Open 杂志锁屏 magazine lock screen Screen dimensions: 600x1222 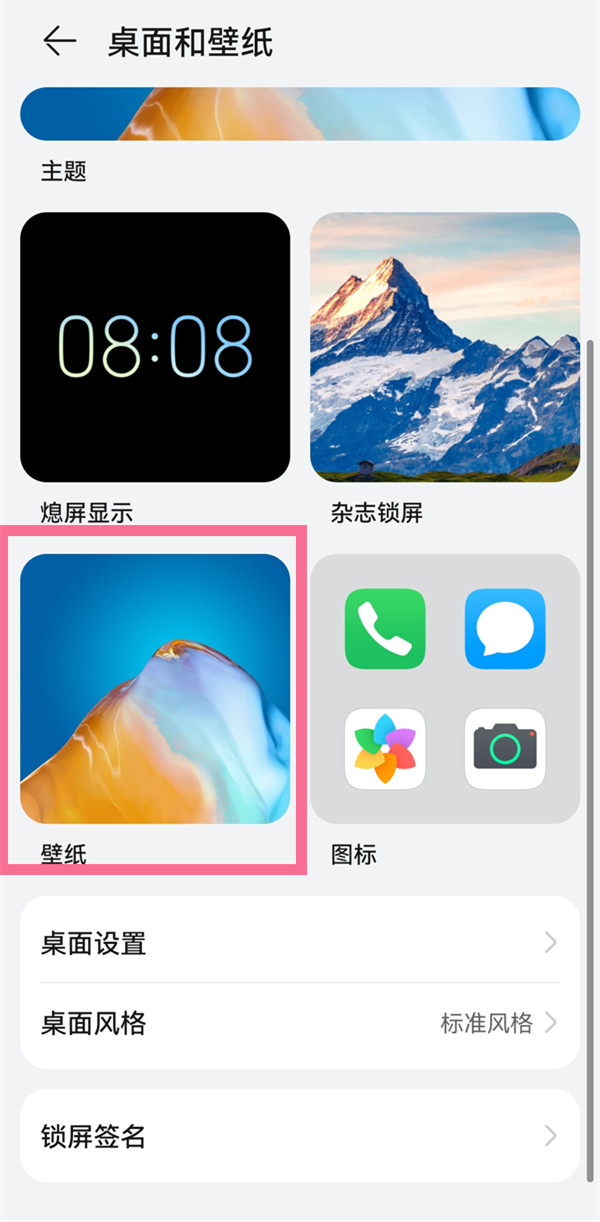(x=445, y=347)
